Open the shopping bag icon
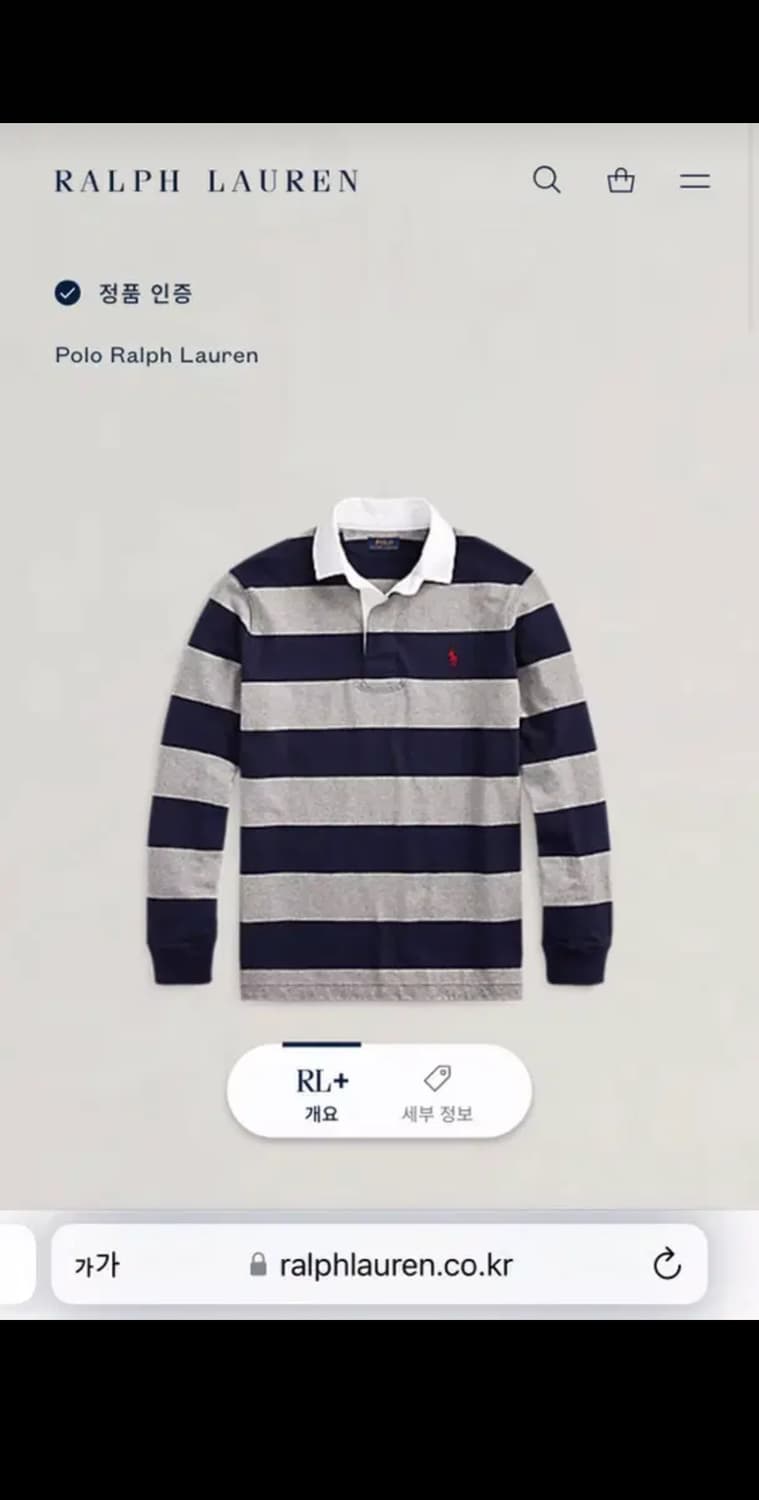The height and width of the screenshot is (1500, 759). click(620, 180)
